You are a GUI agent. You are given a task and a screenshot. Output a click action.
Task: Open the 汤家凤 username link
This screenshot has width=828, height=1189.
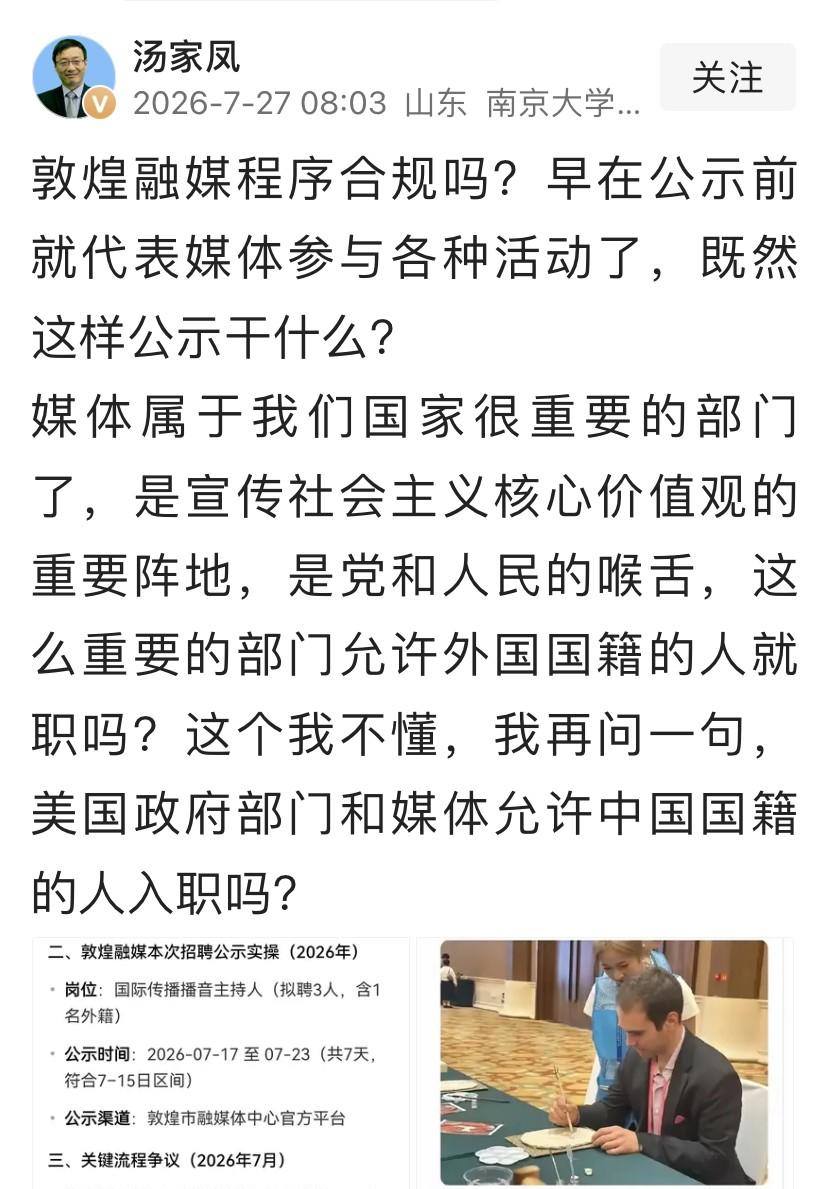point(187,57)
